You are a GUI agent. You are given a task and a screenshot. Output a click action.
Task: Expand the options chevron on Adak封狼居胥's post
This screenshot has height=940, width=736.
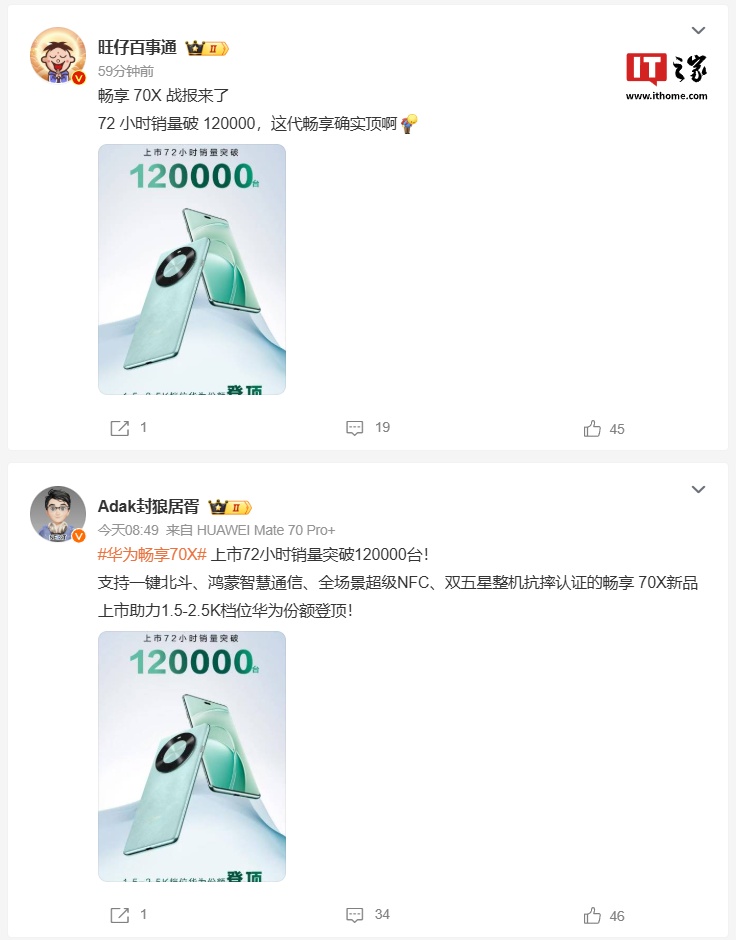tap(699, 489)
